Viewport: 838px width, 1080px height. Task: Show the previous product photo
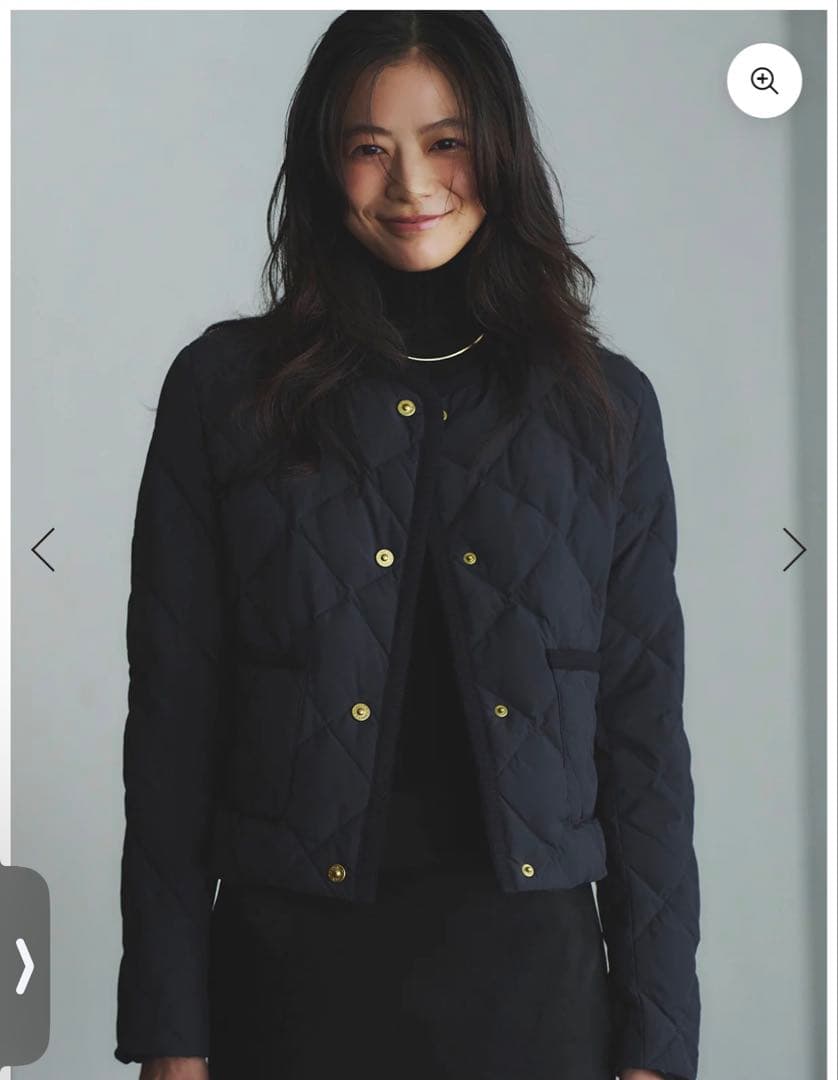pyautogui.click(x=43, y=550)
